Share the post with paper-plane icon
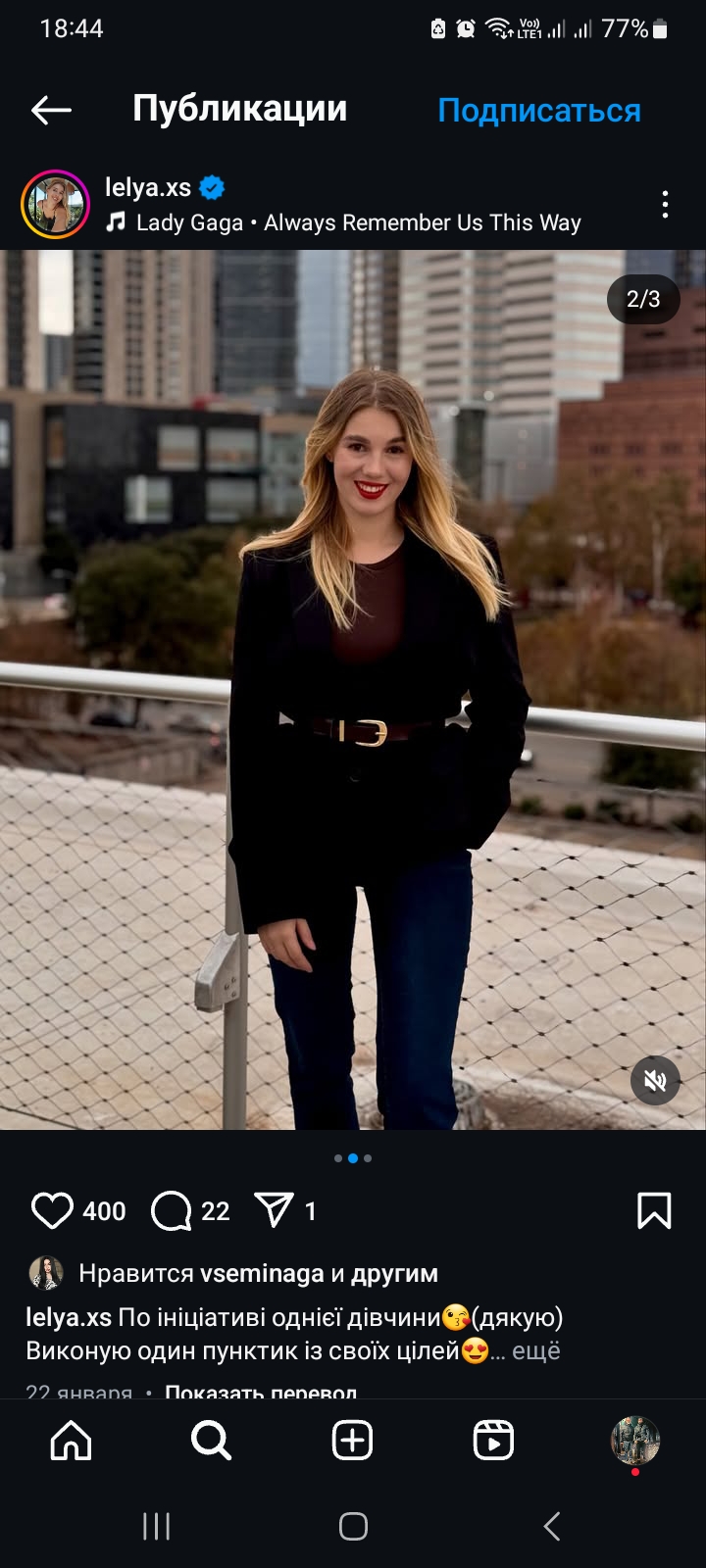 click(274, 1210)
